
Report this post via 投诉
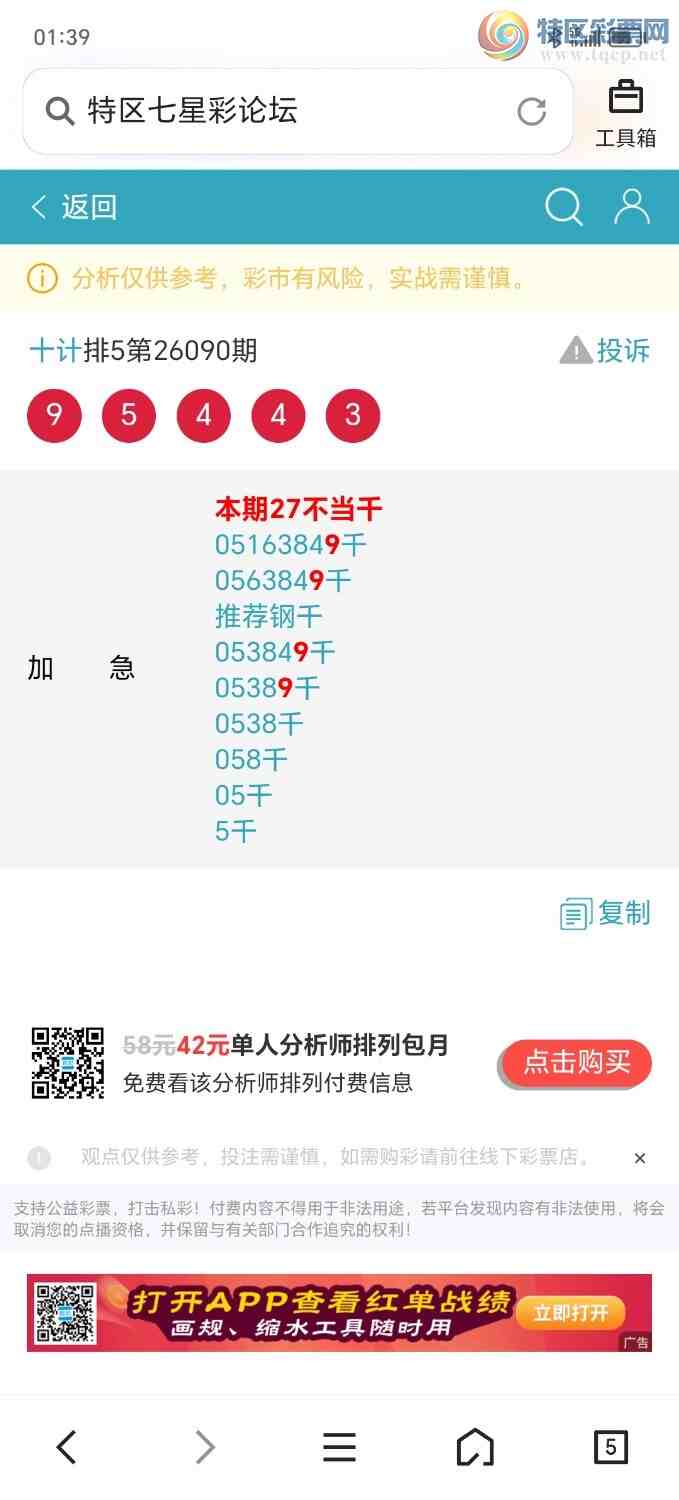click(x=606, y=351)
